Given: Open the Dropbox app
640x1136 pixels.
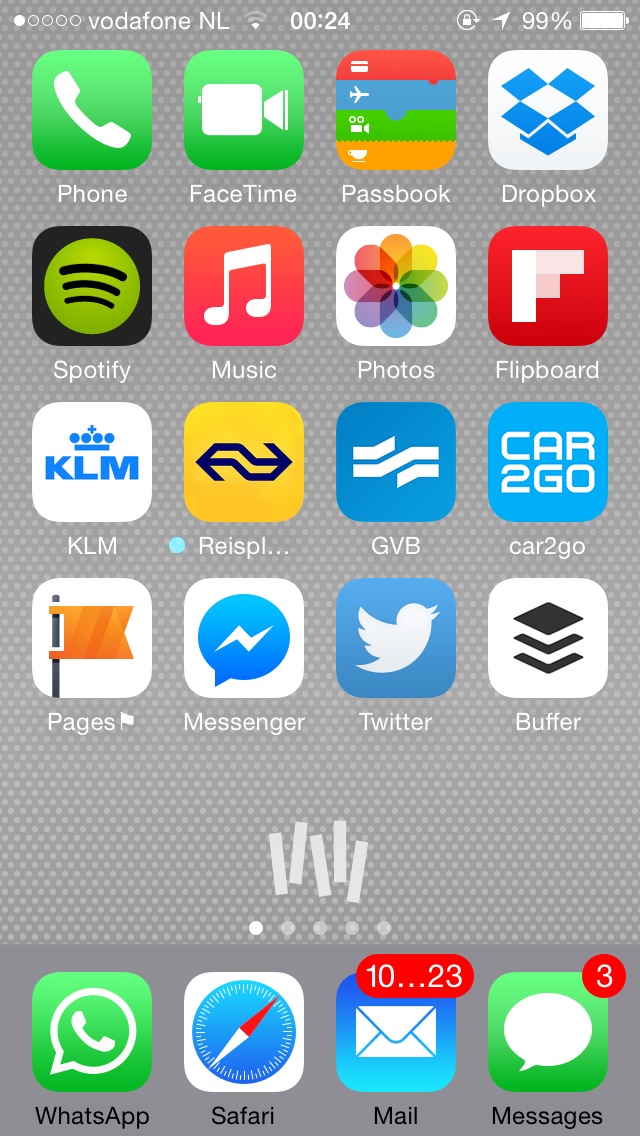Looking at the screenshot, I should click(x=548, y=110).
